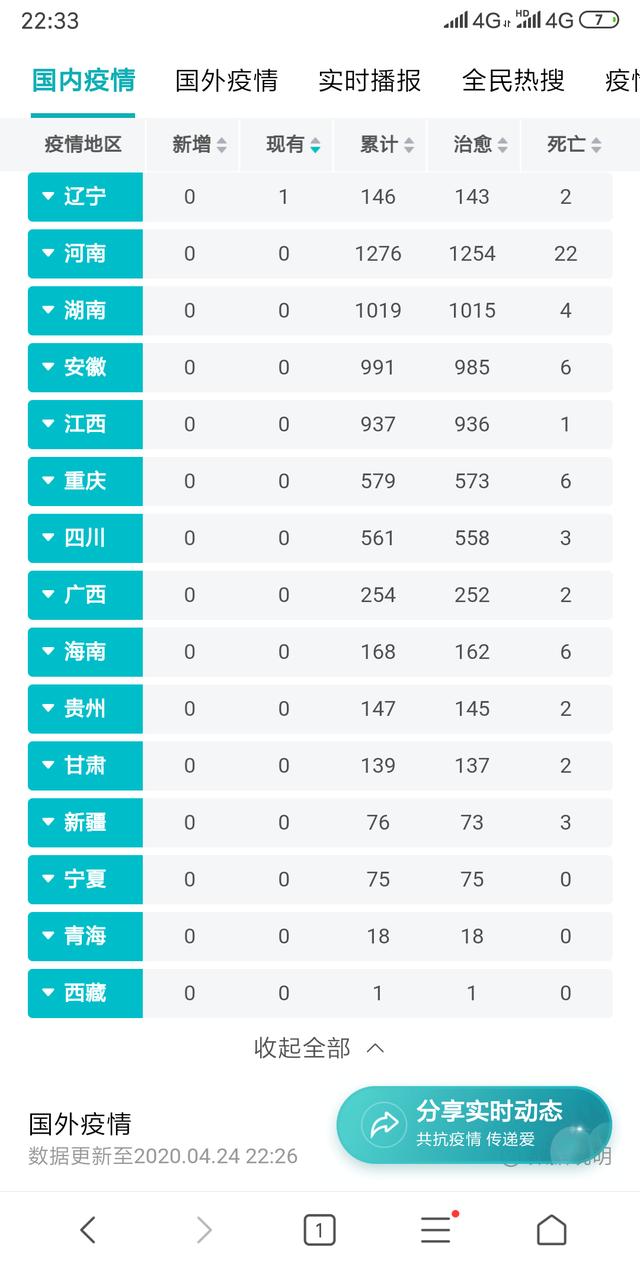Expand the 海南 region details
The image size is (640, 1280).
[85, 653]
